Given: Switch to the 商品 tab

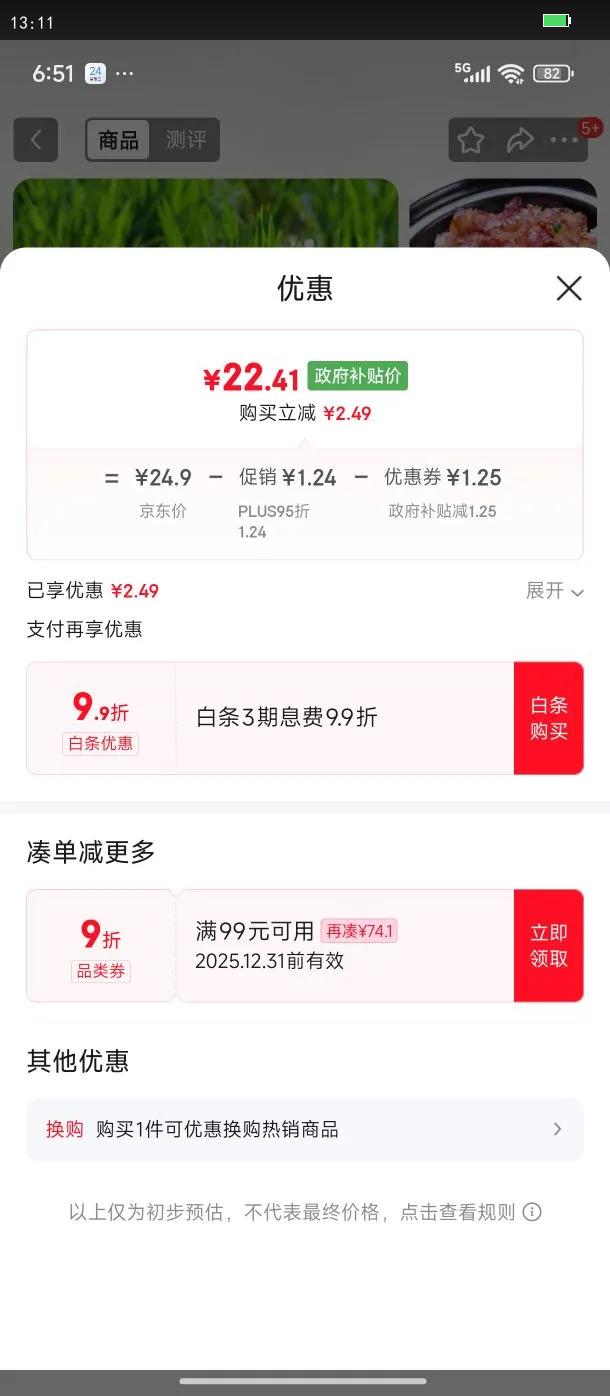Looking at the screenshot, I should (x=119, y=140).
